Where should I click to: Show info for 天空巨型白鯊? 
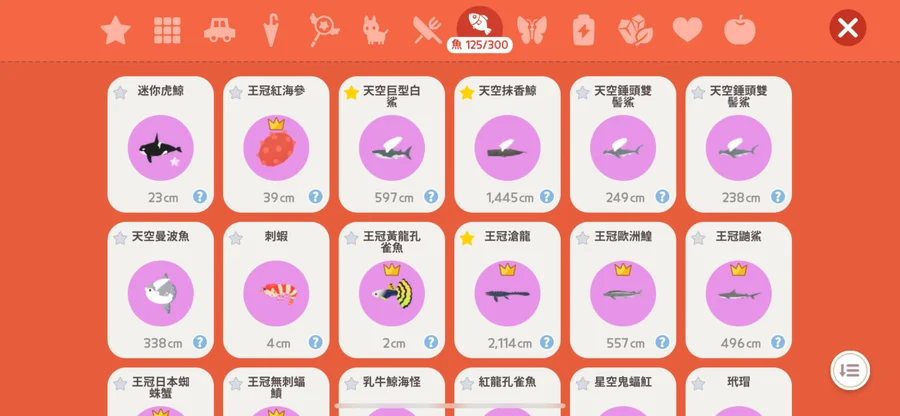coord(431,197)
